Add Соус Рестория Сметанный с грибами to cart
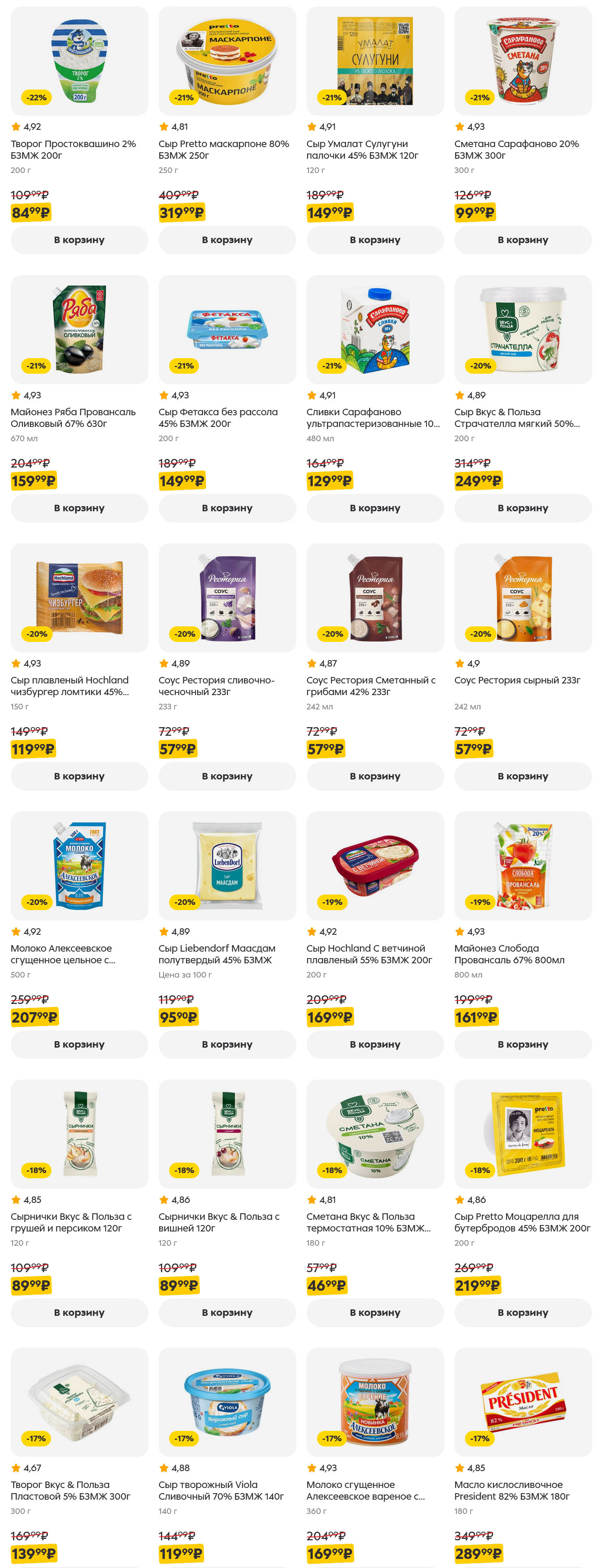Viewport: 609px width, 1568px height. point(375,776)
